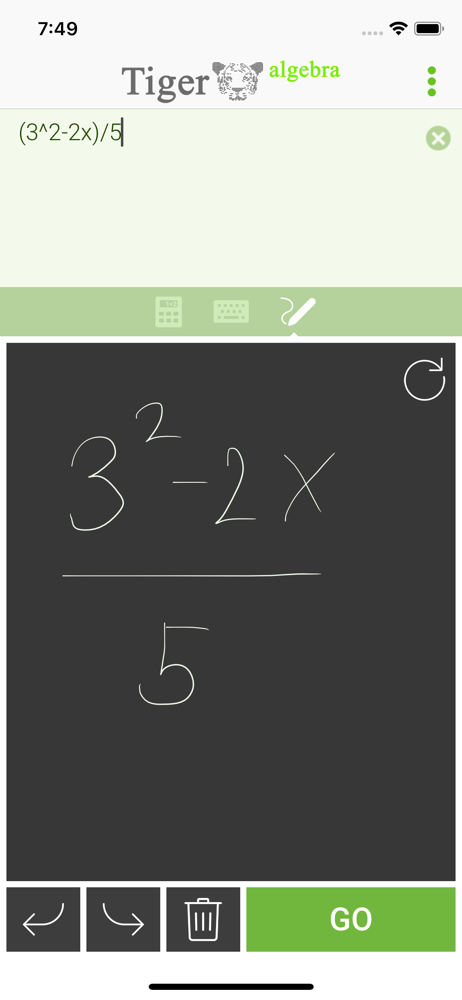This screenshot has width=462, height=1000.
Task: Open the three-dot overflow menu
Action: point(431,82)
